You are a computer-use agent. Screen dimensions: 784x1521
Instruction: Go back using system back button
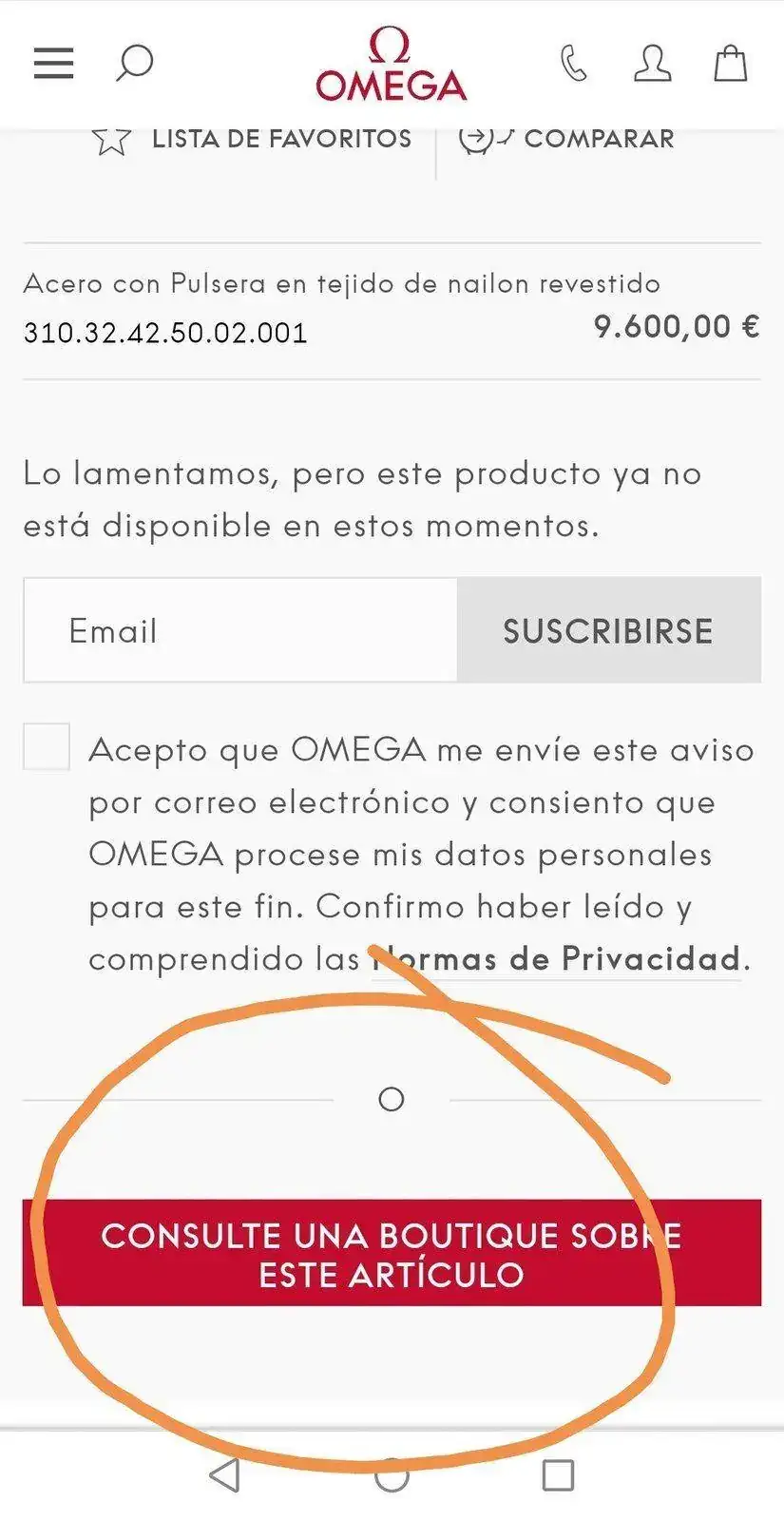pyautogui.click(x=224, y=1475)
